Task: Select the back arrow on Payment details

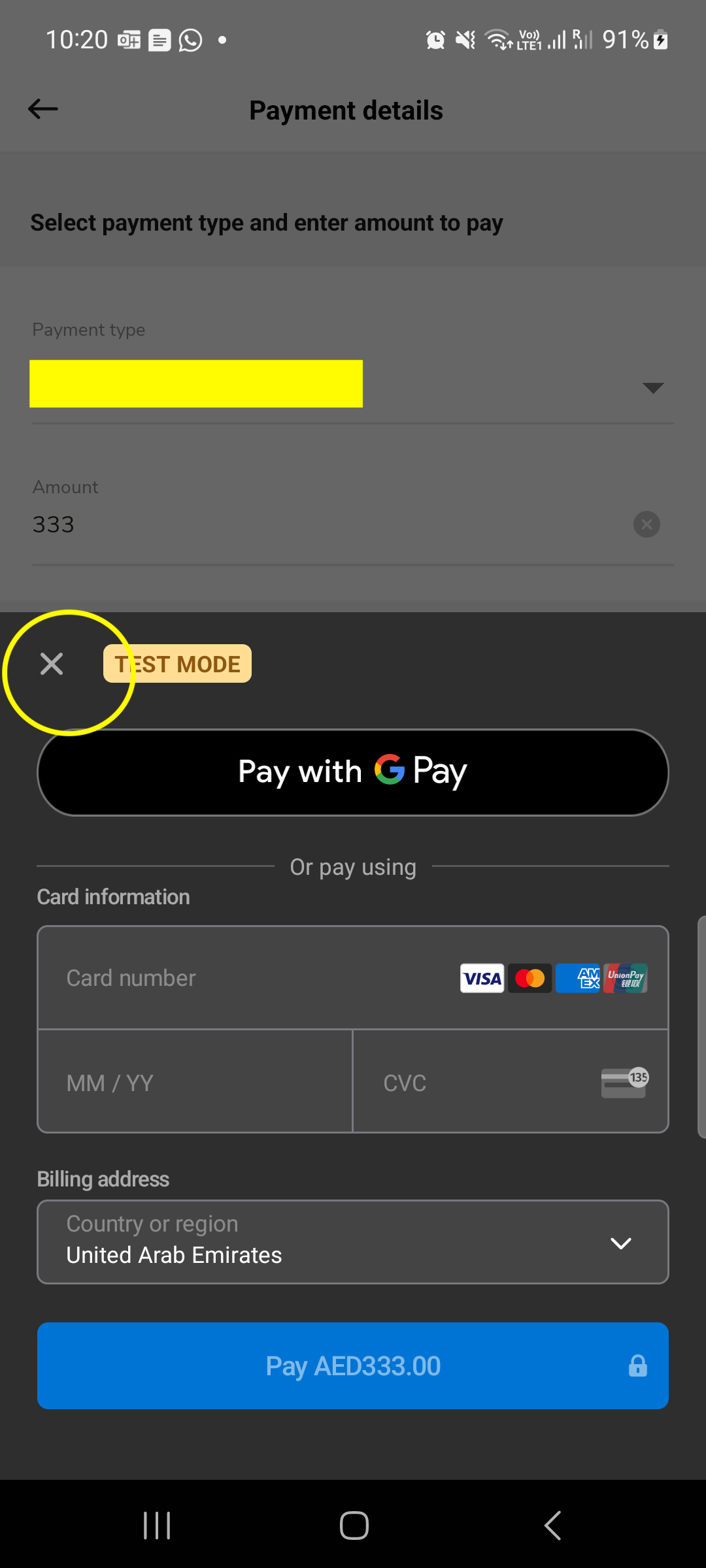Action: point(42,109)
